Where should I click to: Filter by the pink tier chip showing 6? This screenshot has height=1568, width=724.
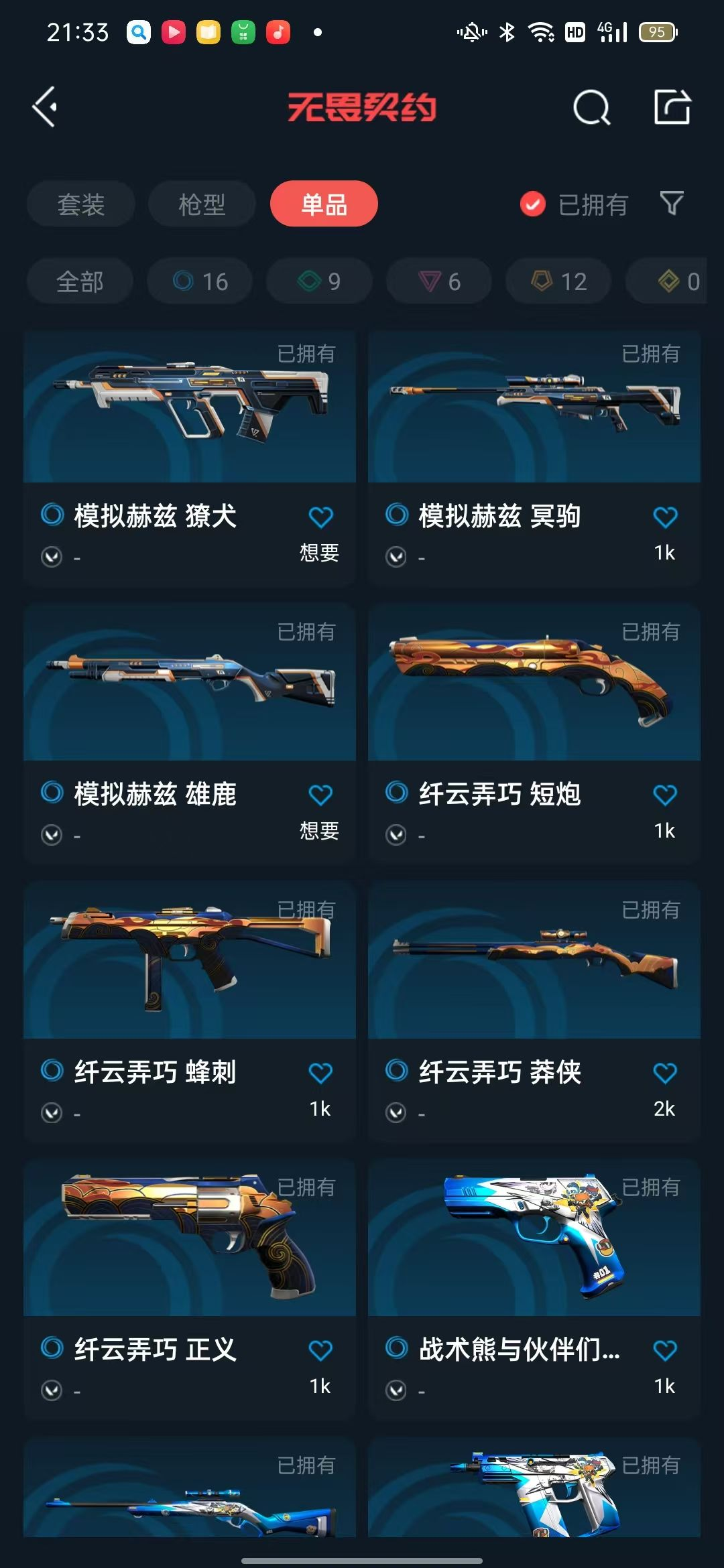(x=439, y=281)
